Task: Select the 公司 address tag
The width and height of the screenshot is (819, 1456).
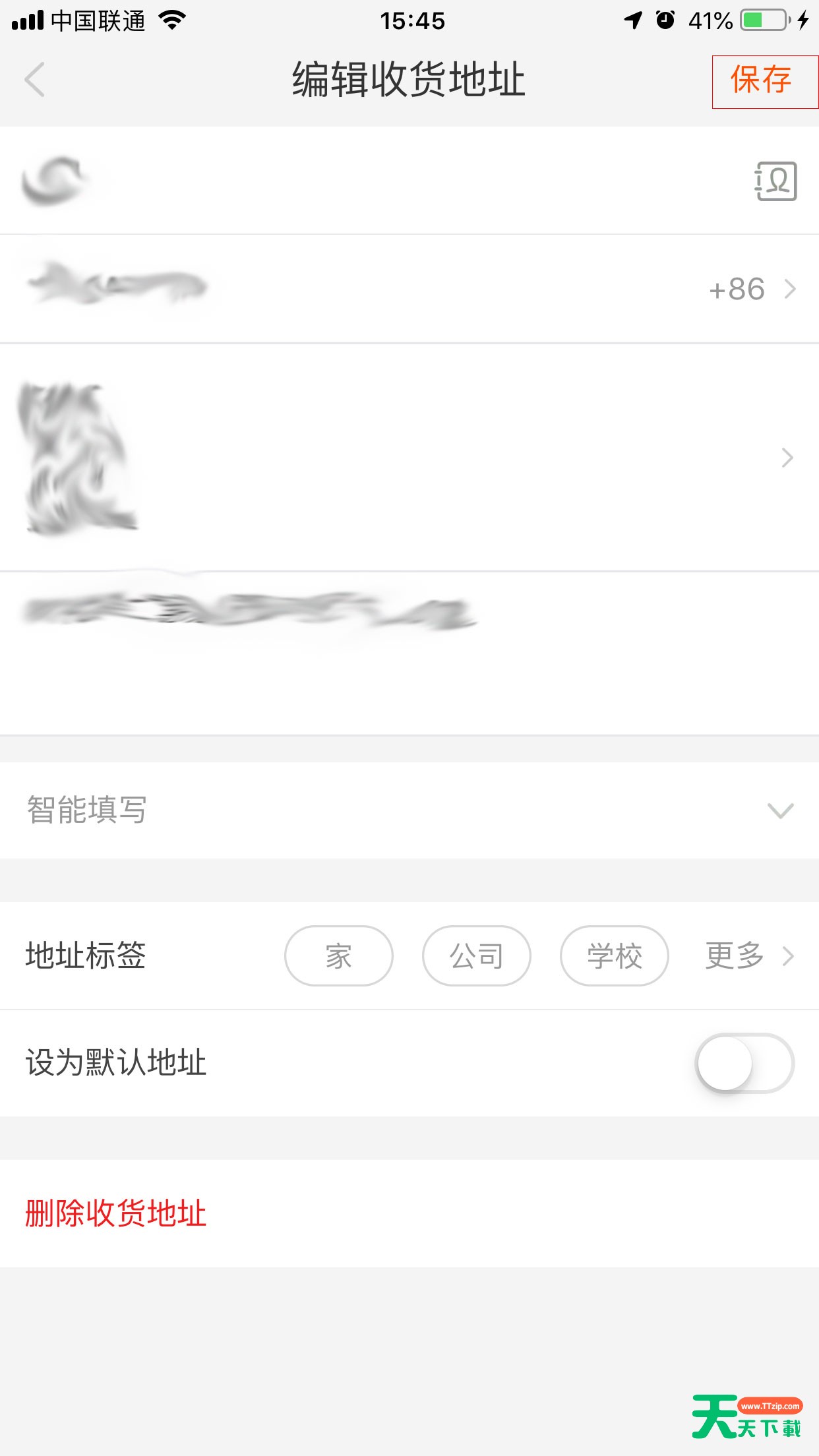Action: coord(476,956)
